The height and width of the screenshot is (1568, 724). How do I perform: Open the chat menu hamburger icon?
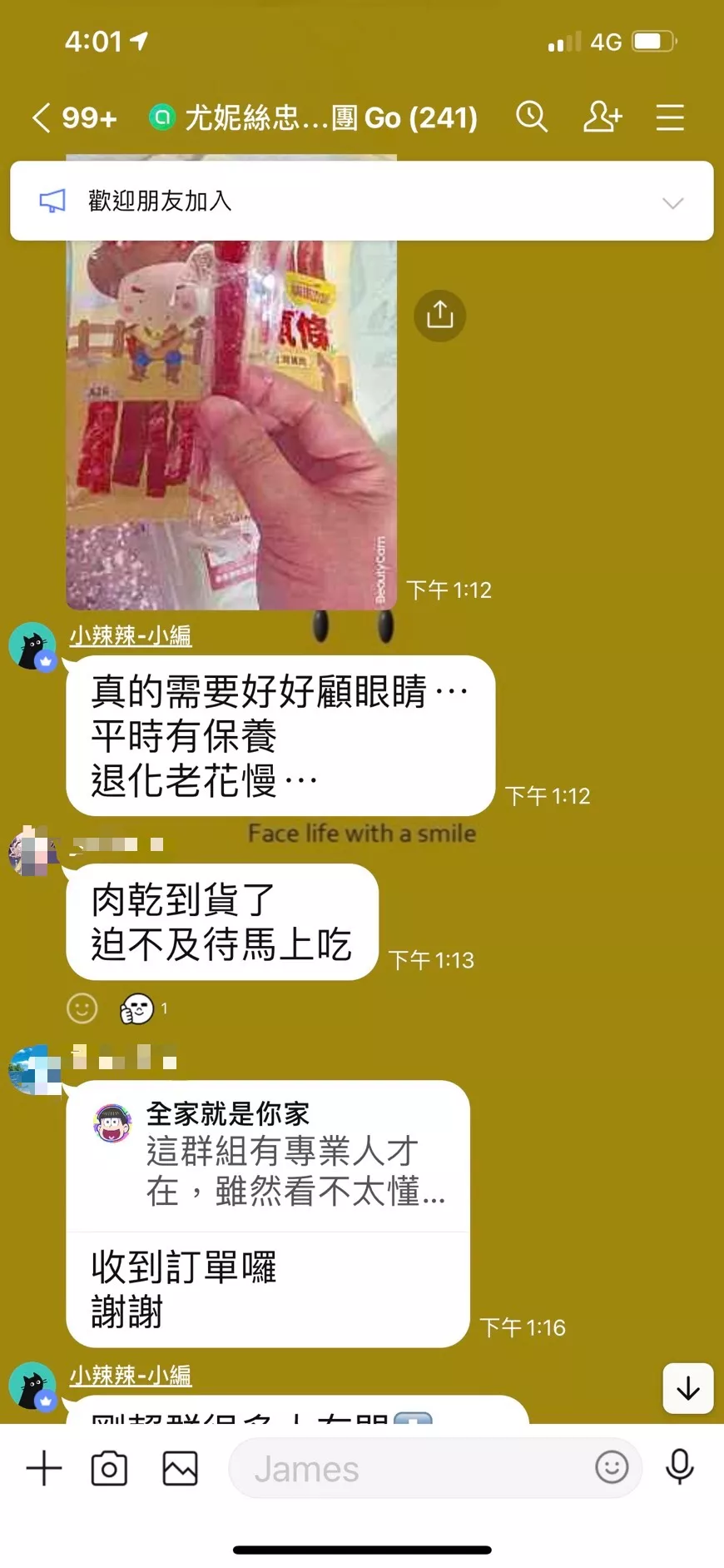[670, 117]
